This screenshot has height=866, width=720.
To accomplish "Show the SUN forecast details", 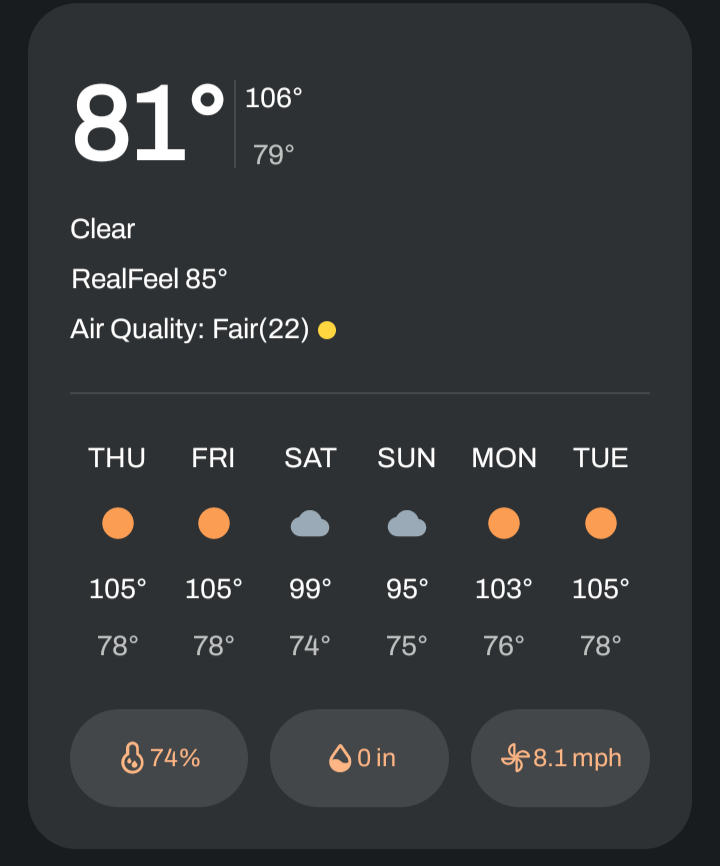I will click(407, 552).
